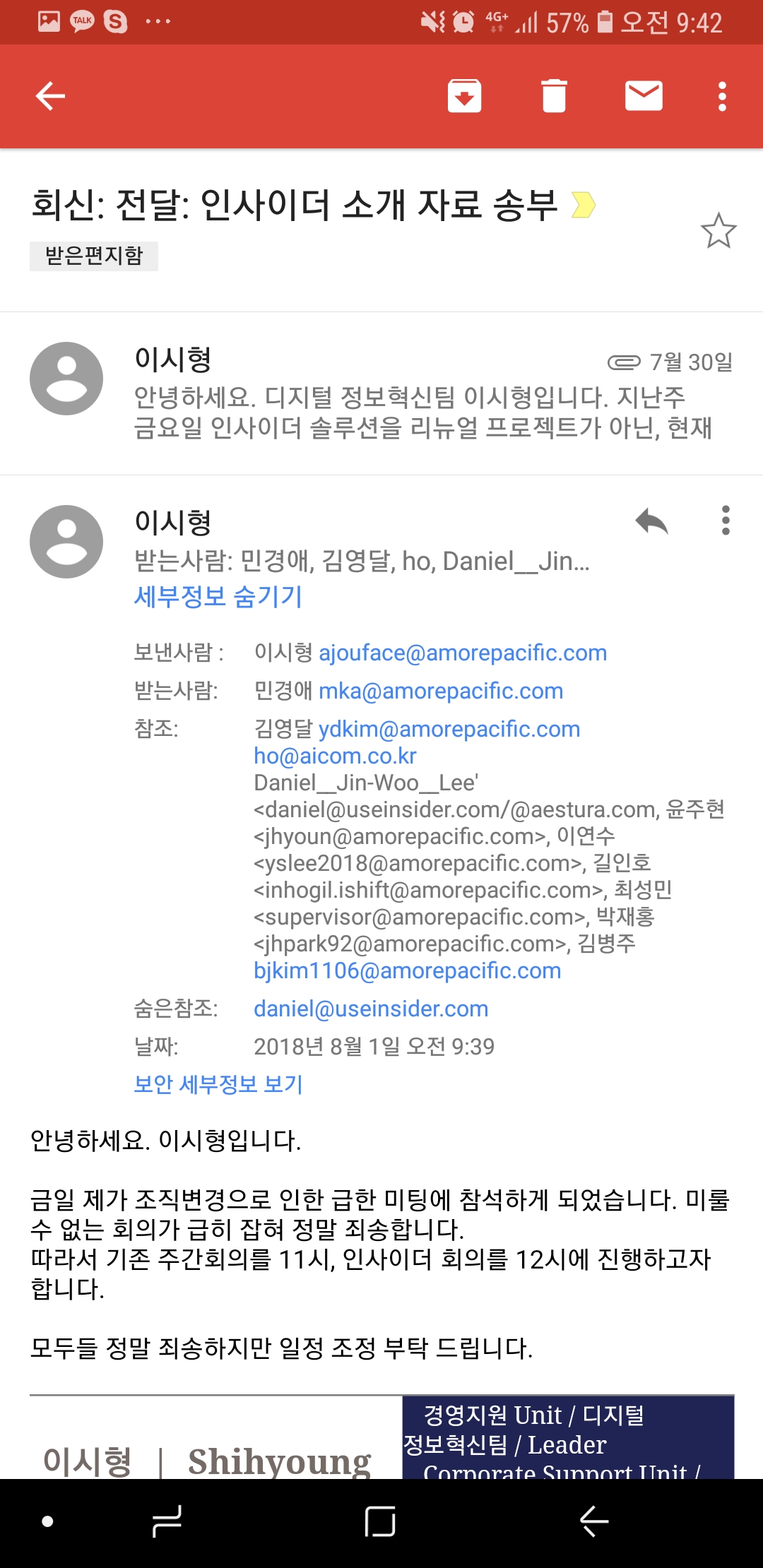This screenshot has height=1568, width=763.
Task: Hide details via 세부정보 숨기기
Action: point(218,597)
